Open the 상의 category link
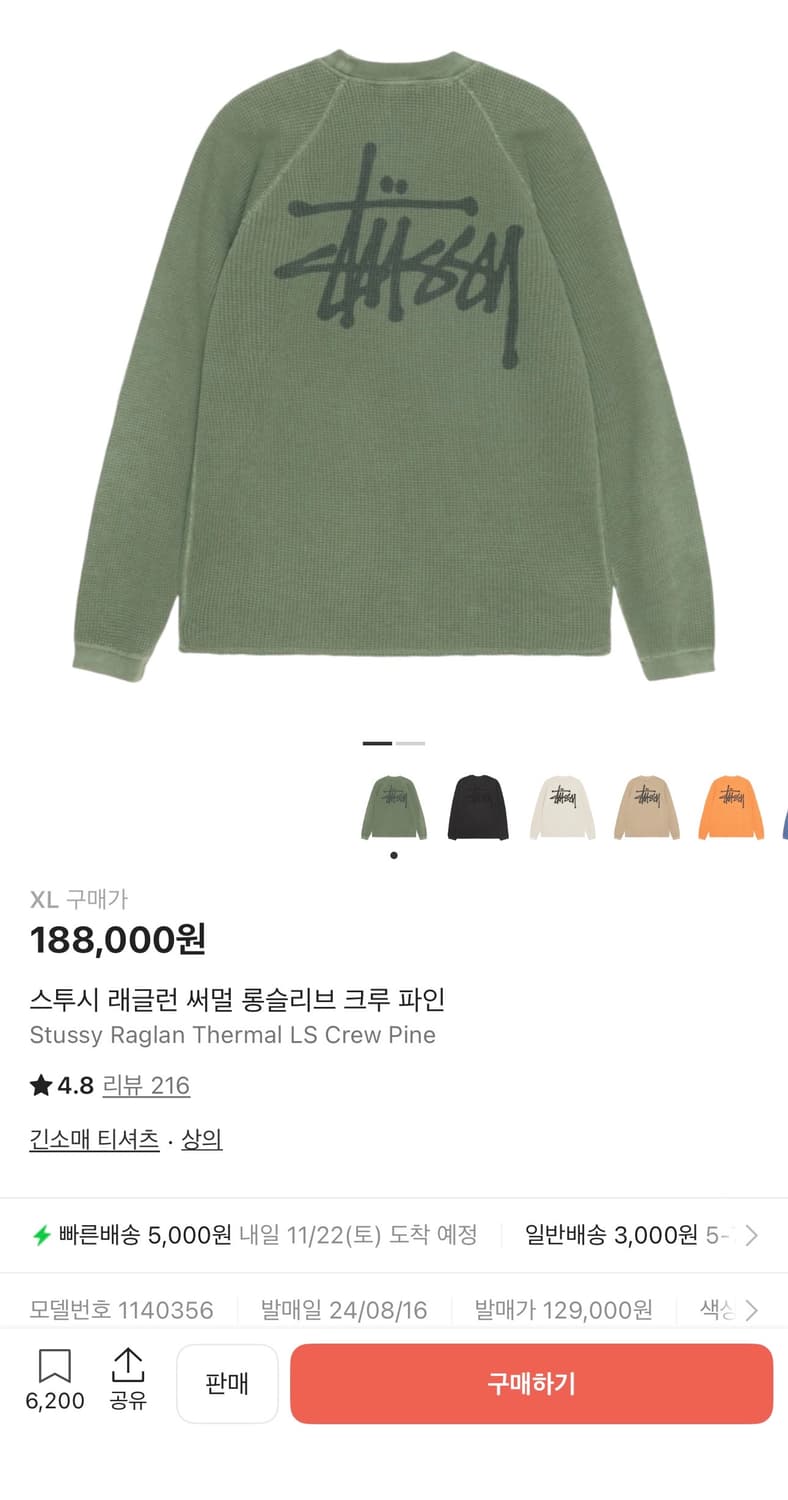 (201, 1140)
